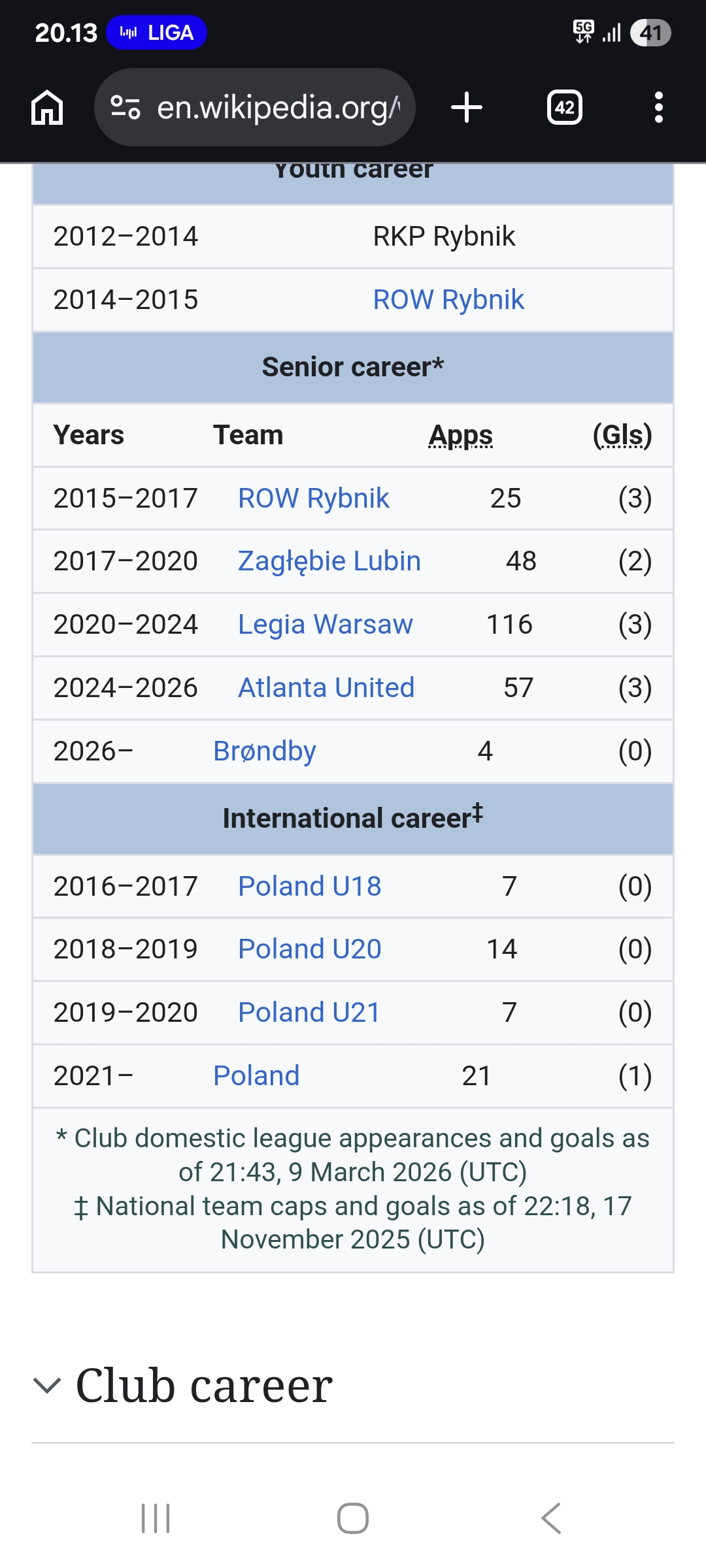Viewport: 706px width, 1568px height.
Task: Collapse the Club career section
Action: [47, 1386]
